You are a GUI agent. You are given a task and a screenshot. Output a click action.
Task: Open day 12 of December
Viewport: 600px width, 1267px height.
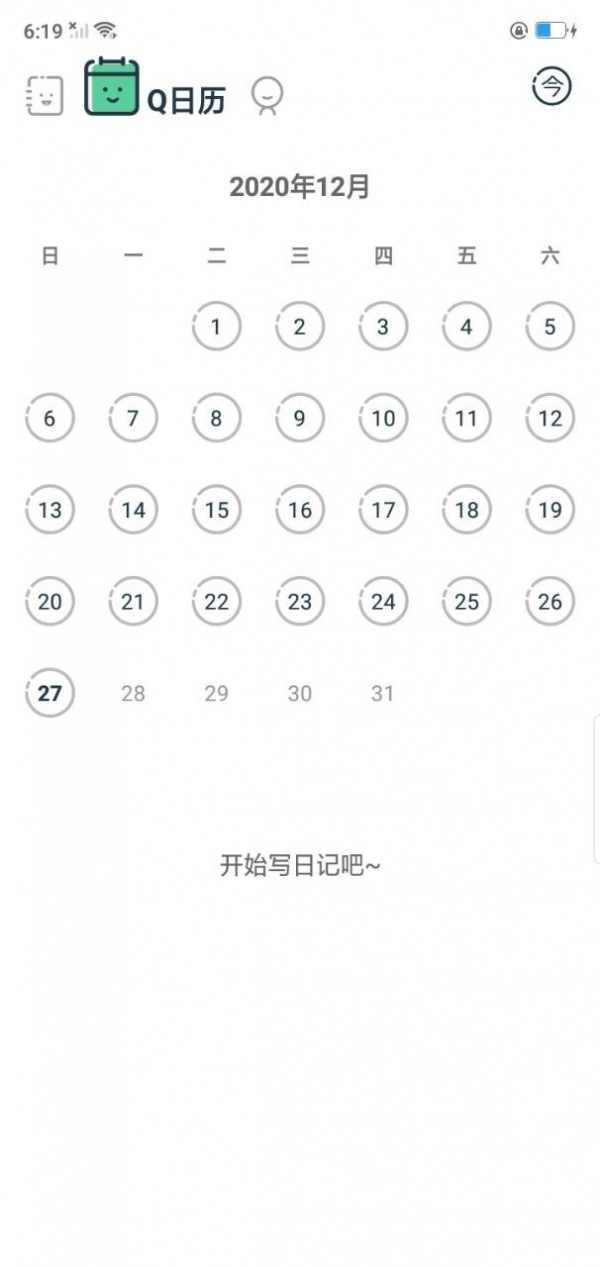coord(550,418)
